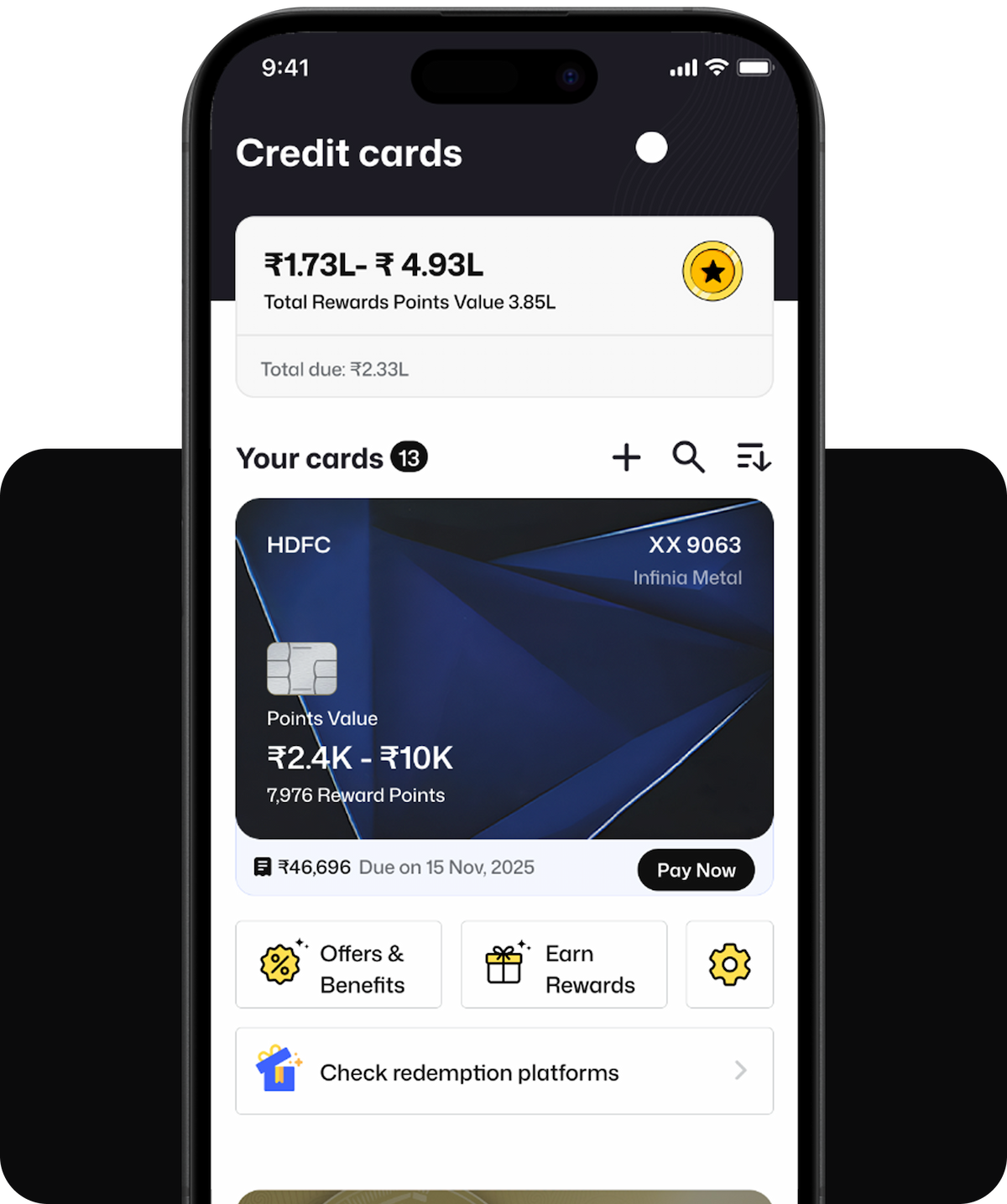Open search for your cards

[x=688, y=458]
